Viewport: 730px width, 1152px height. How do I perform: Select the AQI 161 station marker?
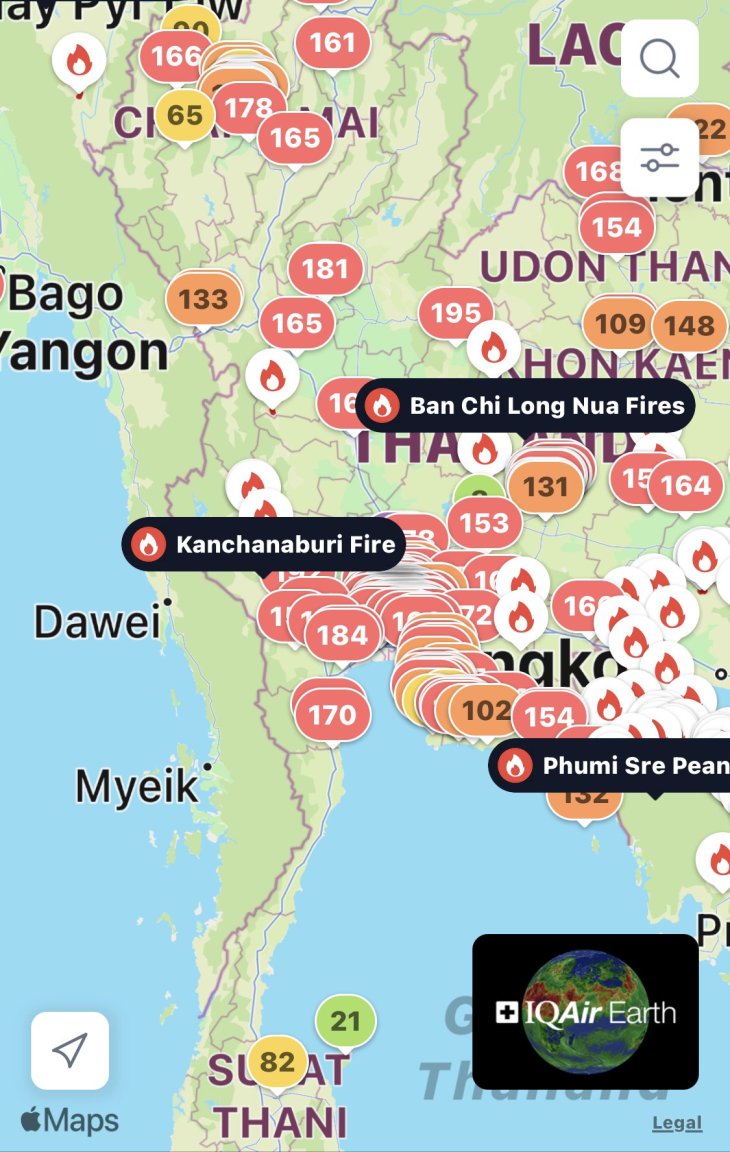[333, 42]
